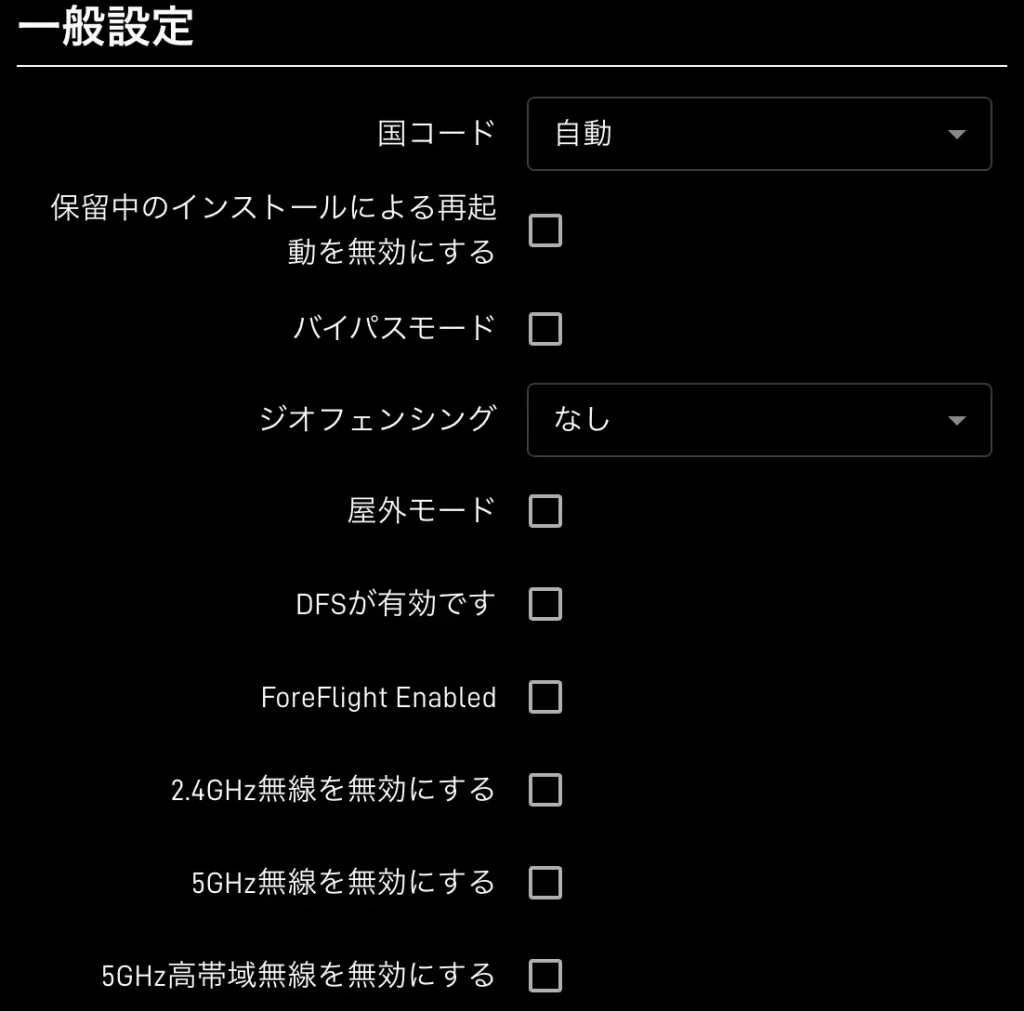Select the 5GHz無線を無効にする checkbox
Viewport: 1024px width, 1011px height.
click(x=545, y=883)
